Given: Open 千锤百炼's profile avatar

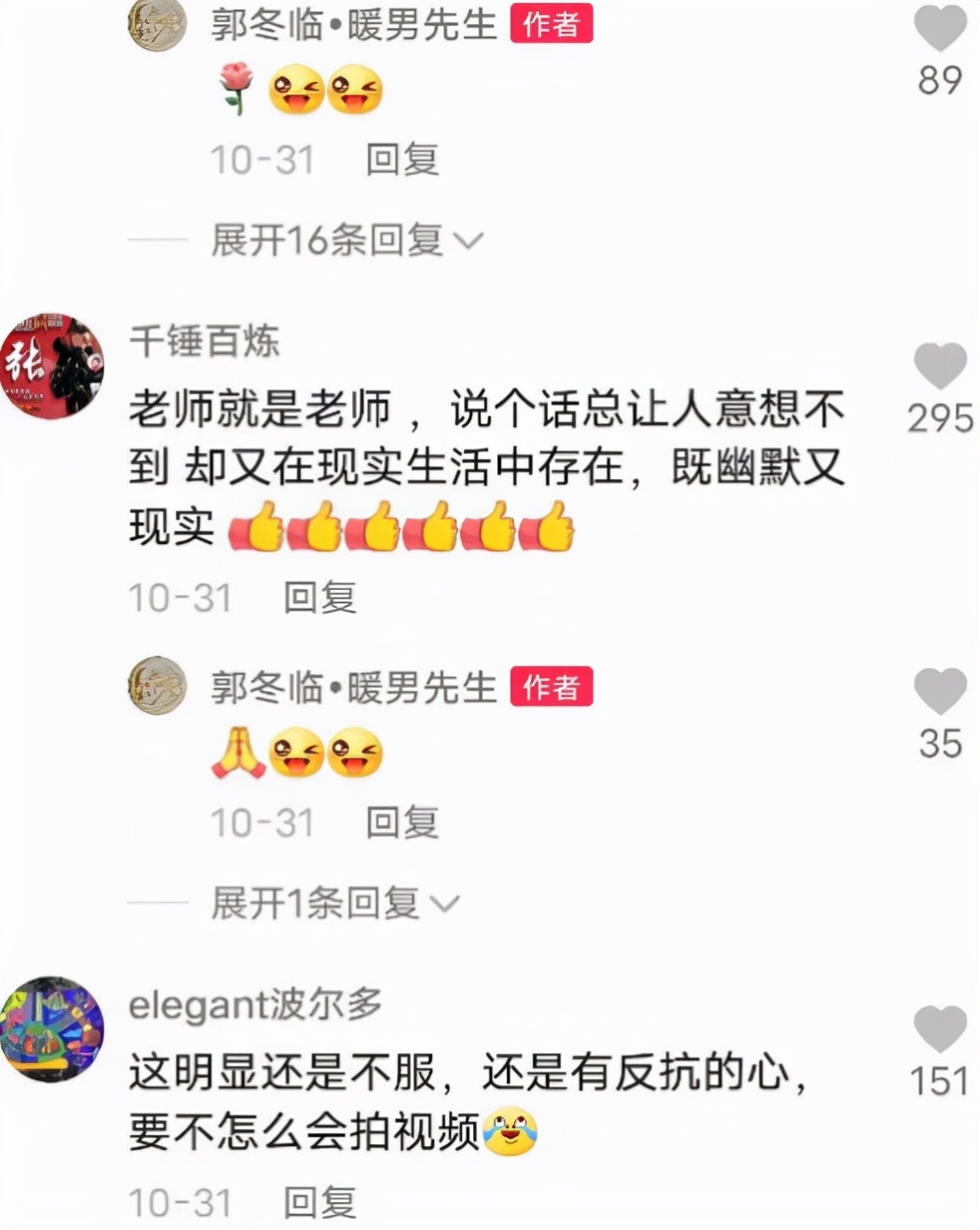Looking at the screenshot, I should [x=52, y=365].
